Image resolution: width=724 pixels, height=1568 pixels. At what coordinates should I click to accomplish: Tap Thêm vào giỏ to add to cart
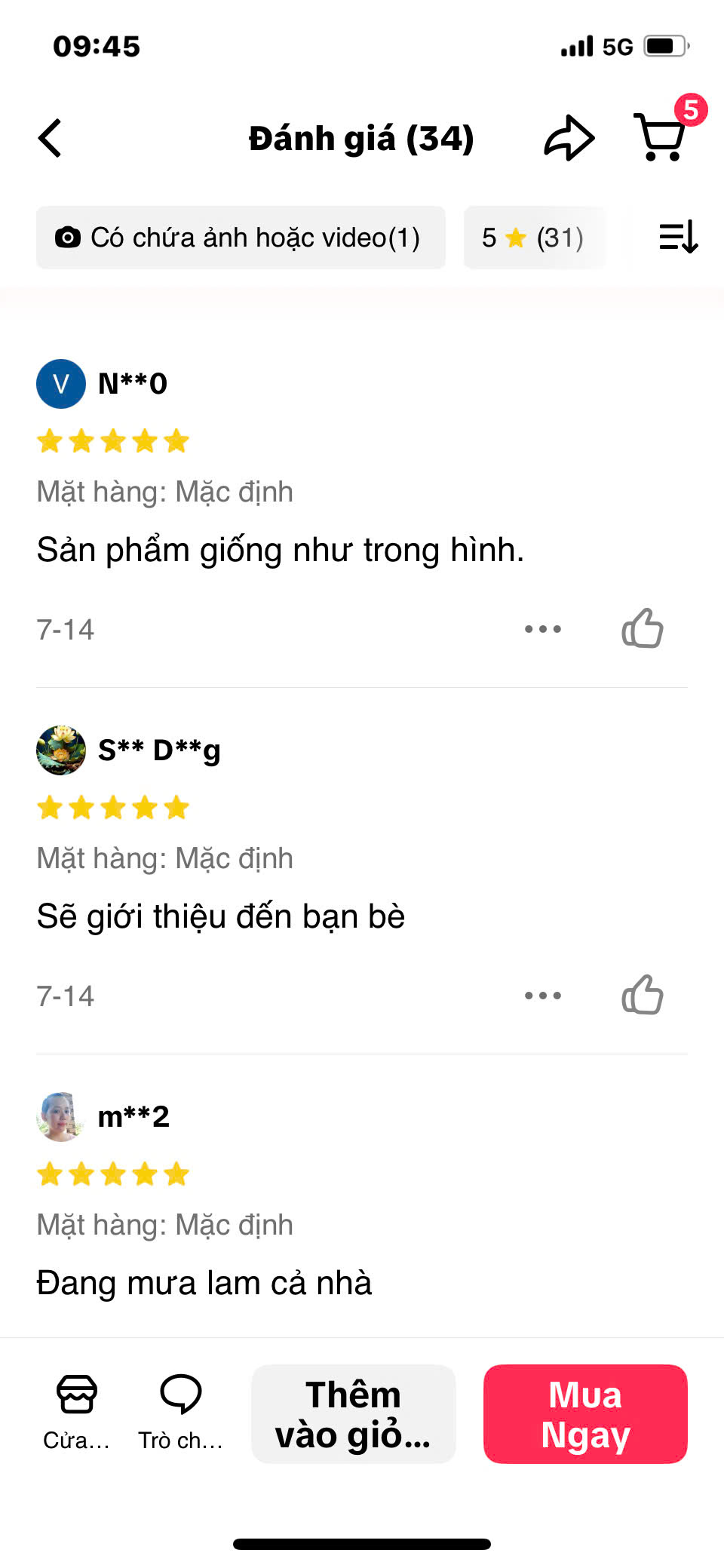coord(353,1414)
